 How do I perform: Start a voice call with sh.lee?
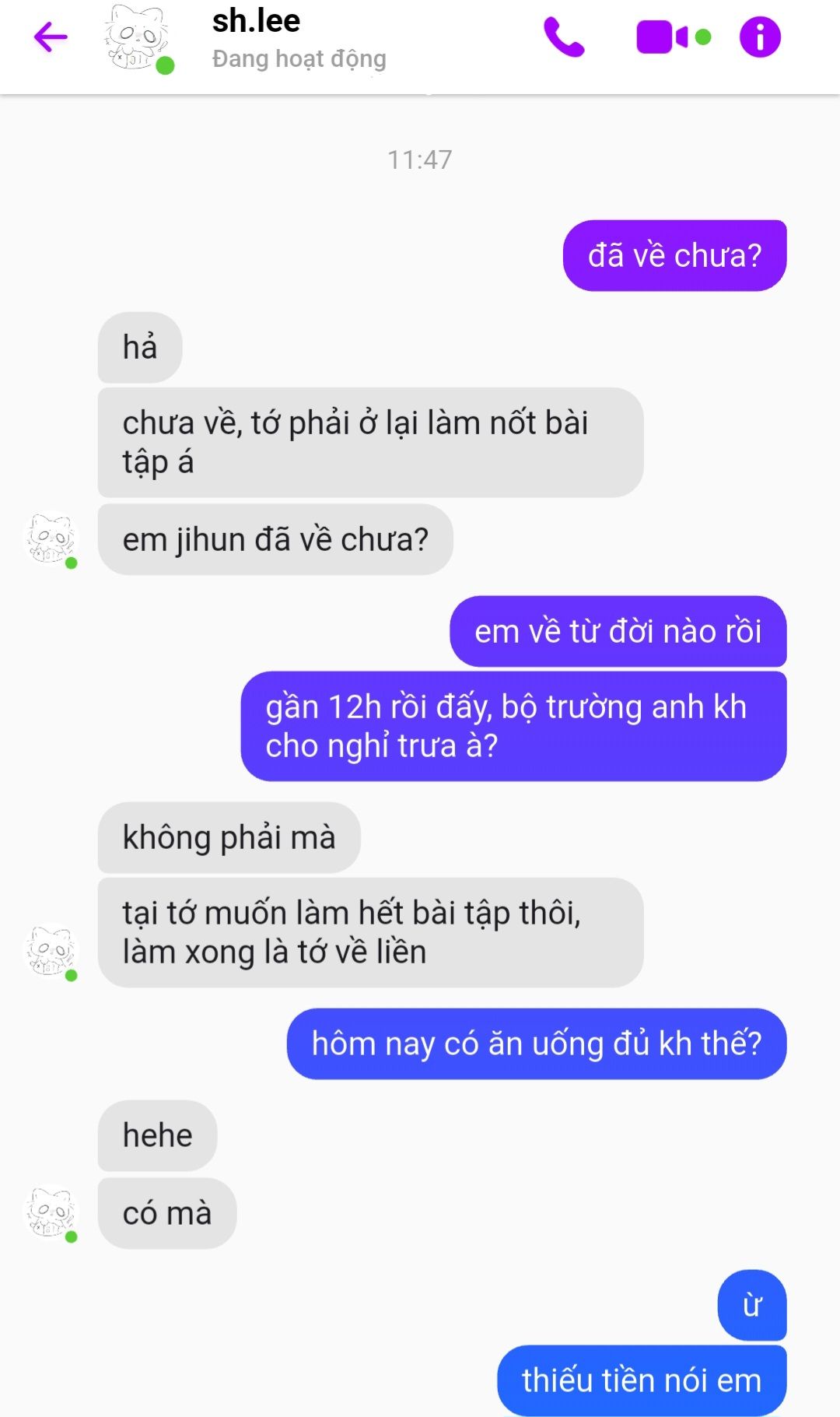[x=563, y=37]
